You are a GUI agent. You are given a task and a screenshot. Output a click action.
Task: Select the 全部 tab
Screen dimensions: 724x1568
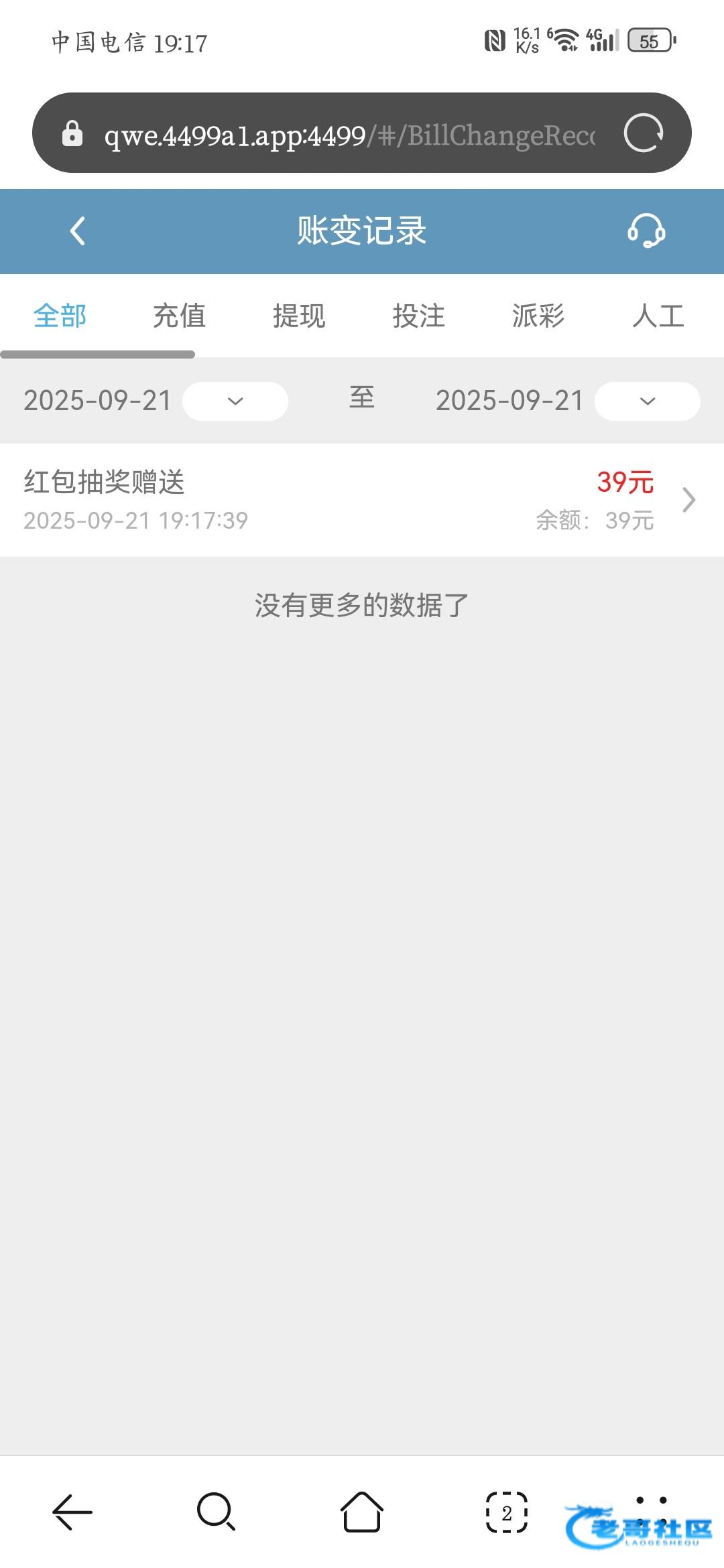tap(60, 316)
